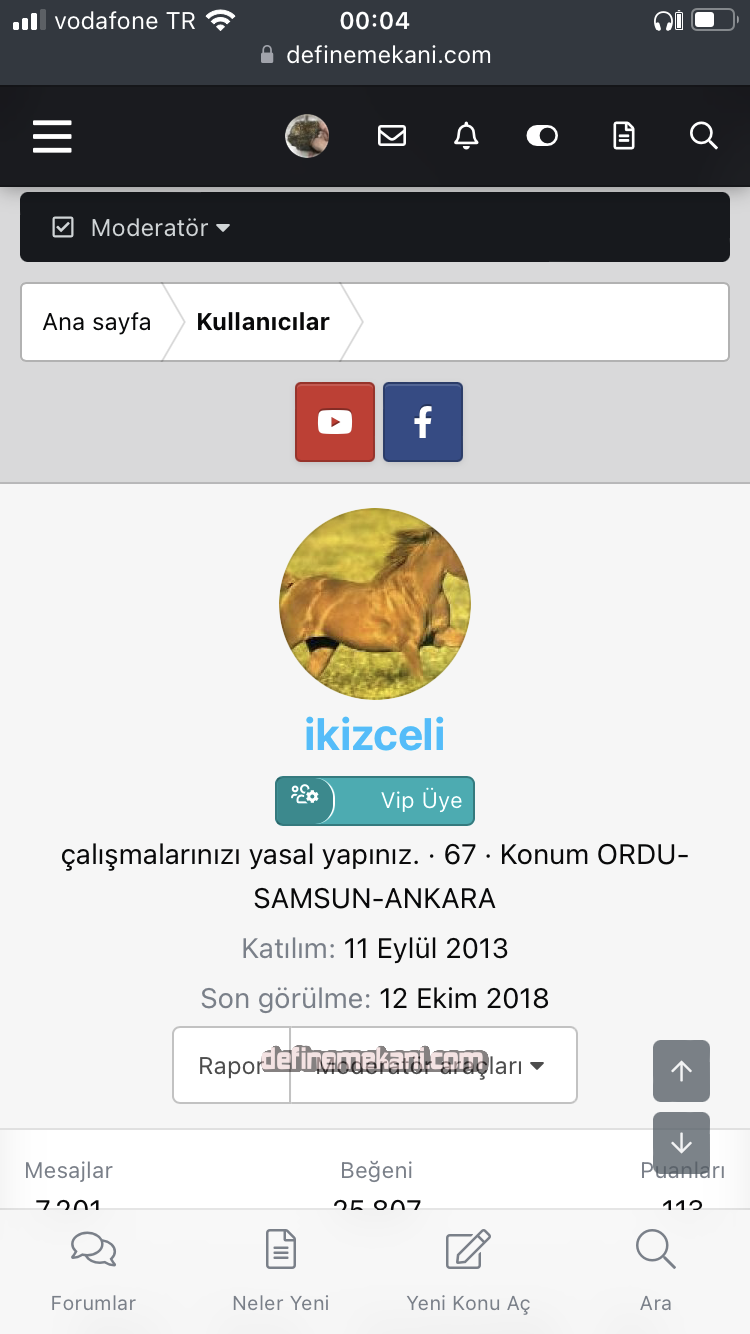Open the Neler Yeni tab
The width and height of the screenshot is (750, 1334).
click(x=280, y=1272)
